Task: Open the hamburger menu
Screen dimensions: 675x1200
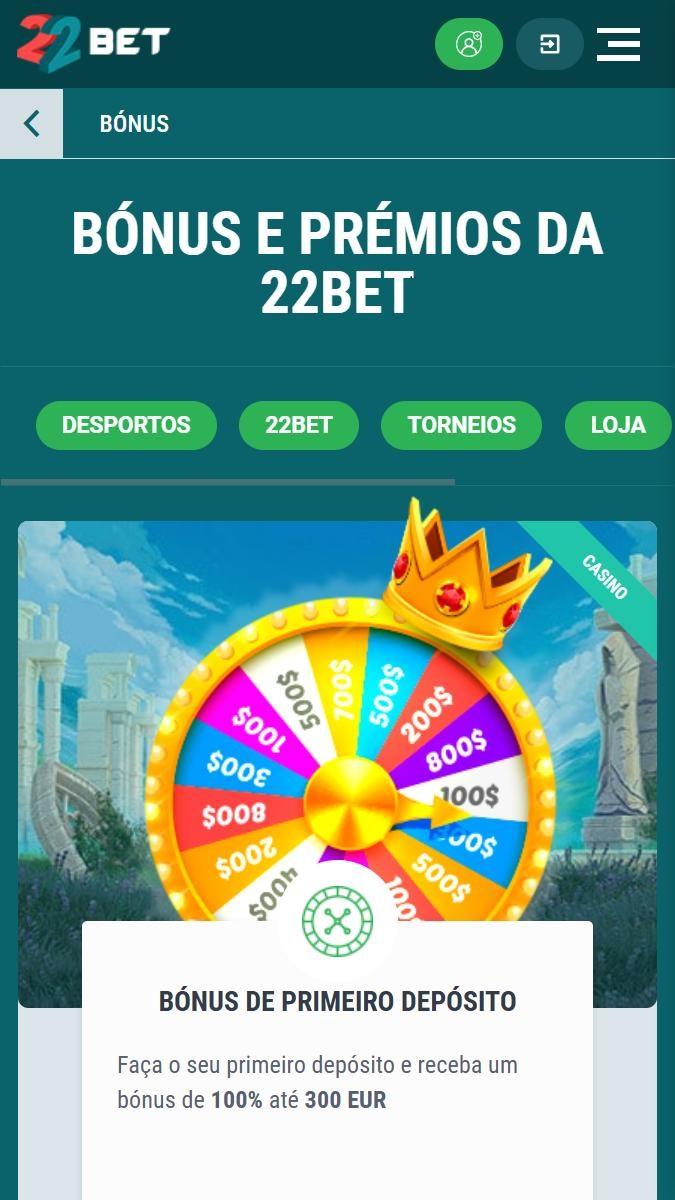Action: pos(618,44)
